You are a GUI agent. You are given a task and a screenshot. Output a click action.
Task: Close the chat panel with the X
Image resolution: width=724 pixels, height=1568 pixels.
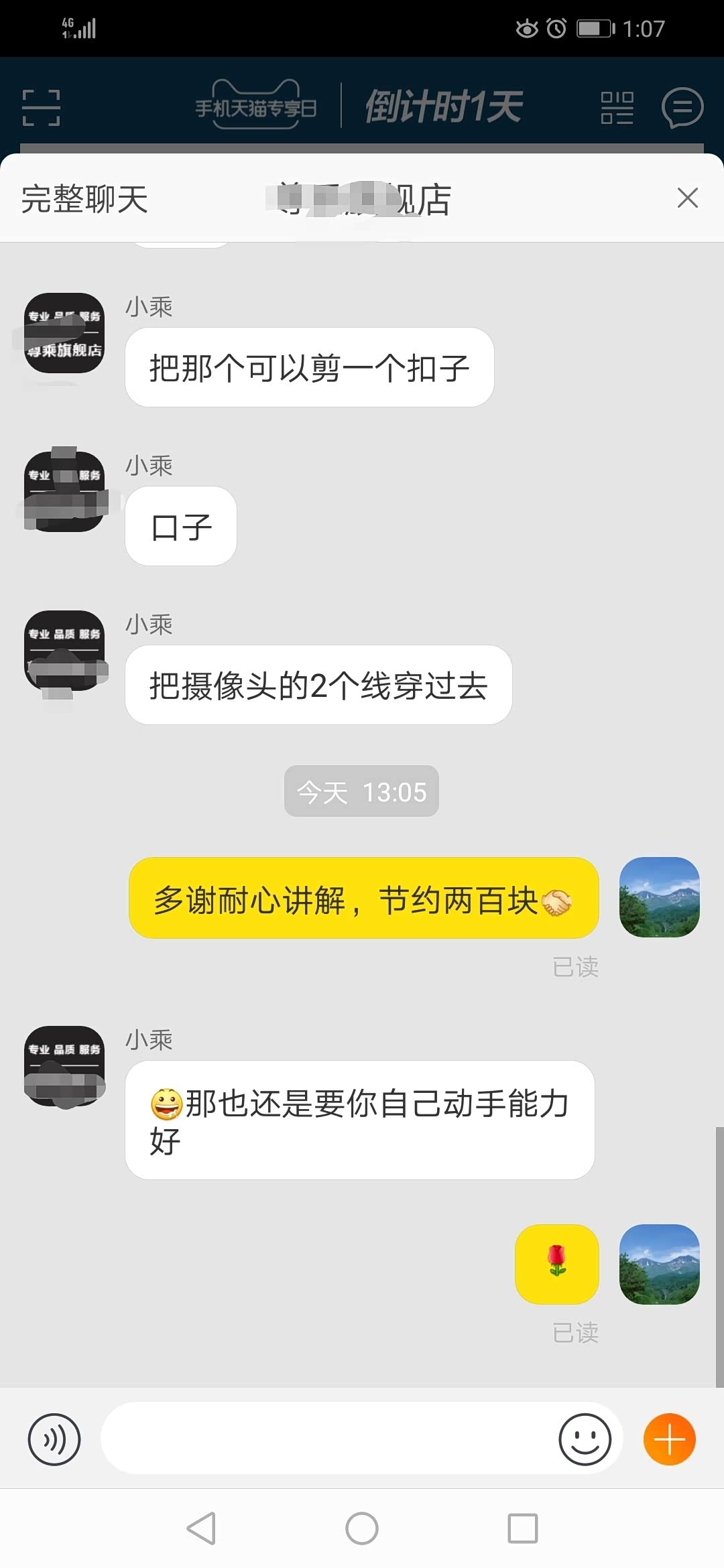[687, 198]
